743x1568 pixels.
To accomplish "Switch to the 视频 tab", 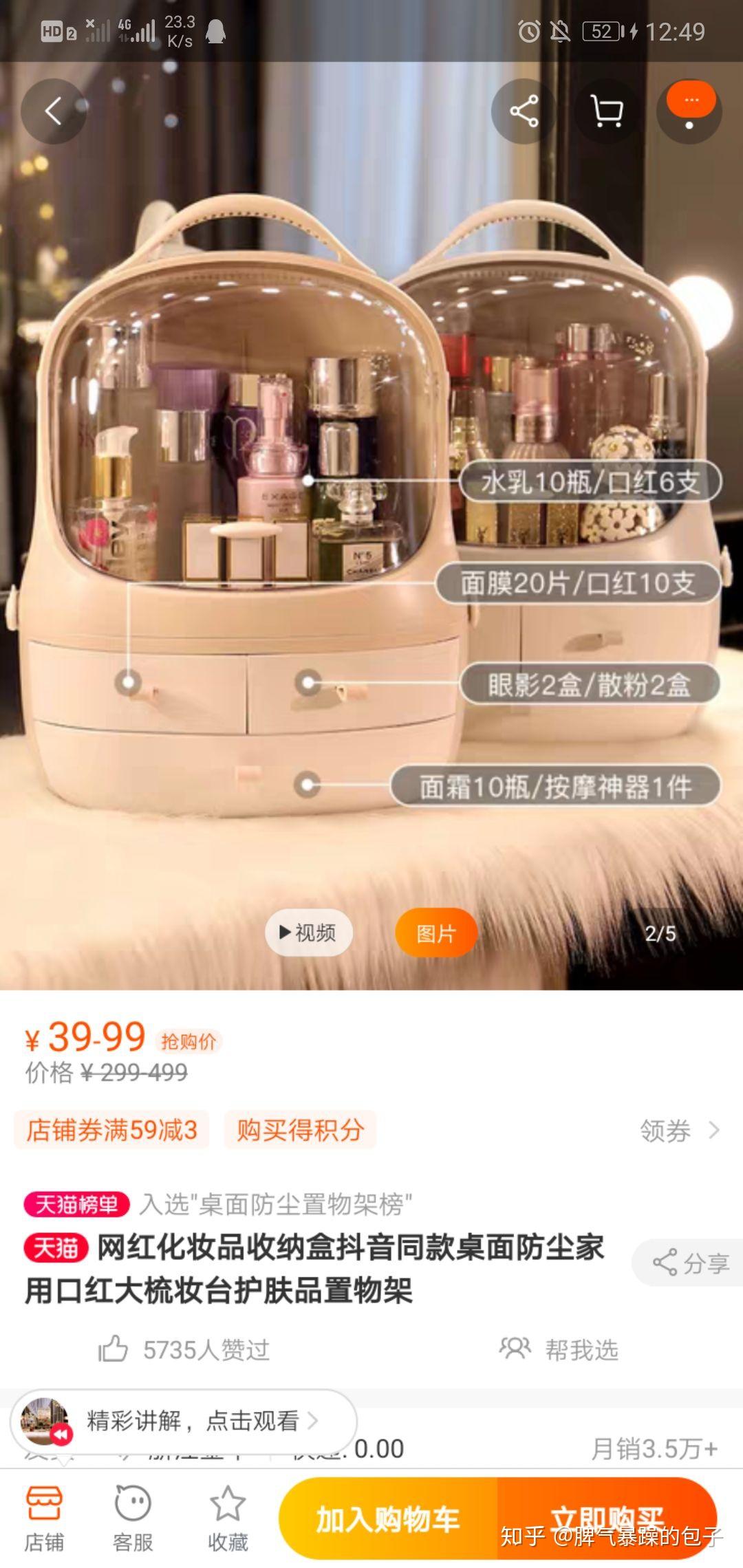I will click(x=308, y=933).
